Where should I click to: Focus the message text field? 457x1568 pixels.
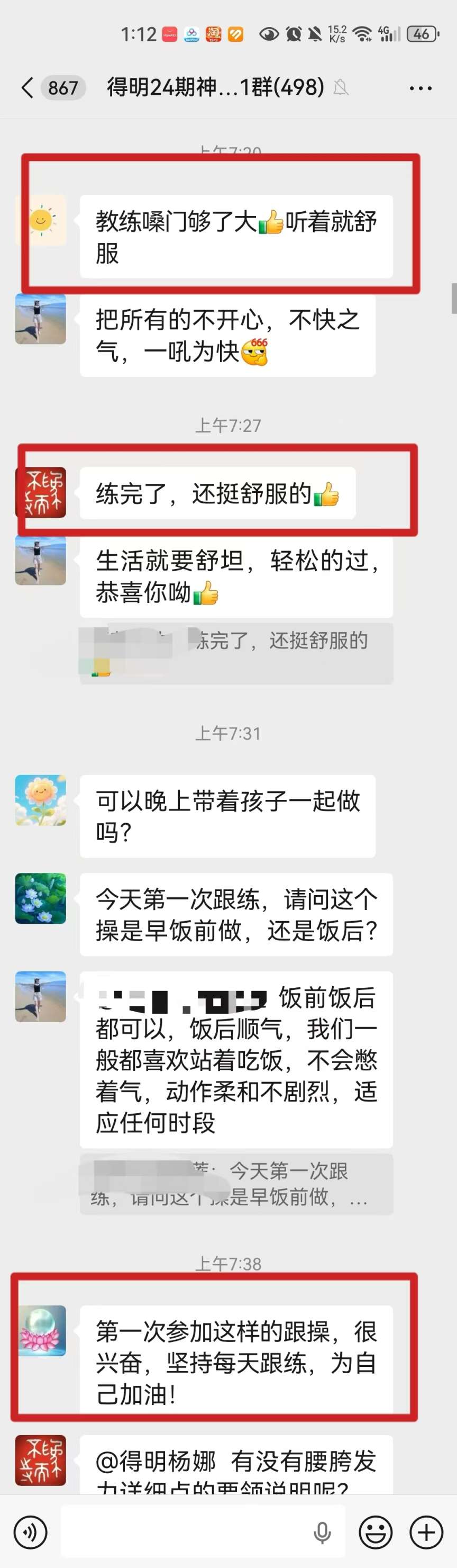189,1531
